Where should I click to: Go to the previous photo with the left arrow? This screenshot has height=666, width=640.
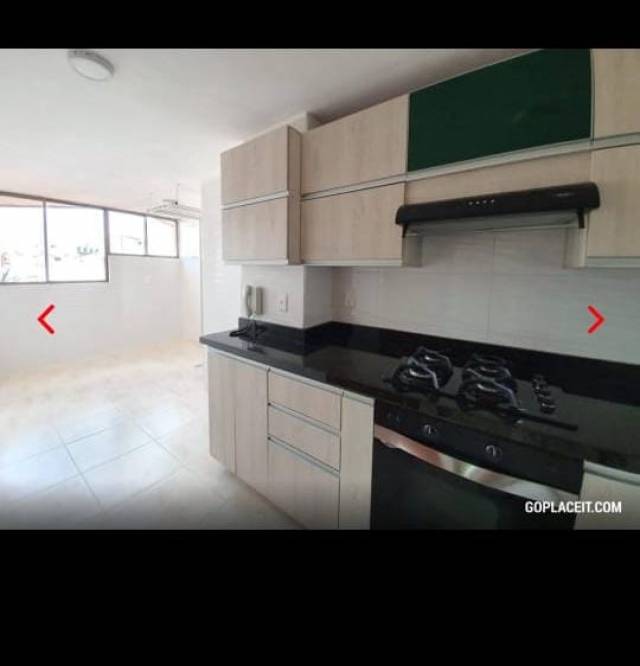pos(46,319)
